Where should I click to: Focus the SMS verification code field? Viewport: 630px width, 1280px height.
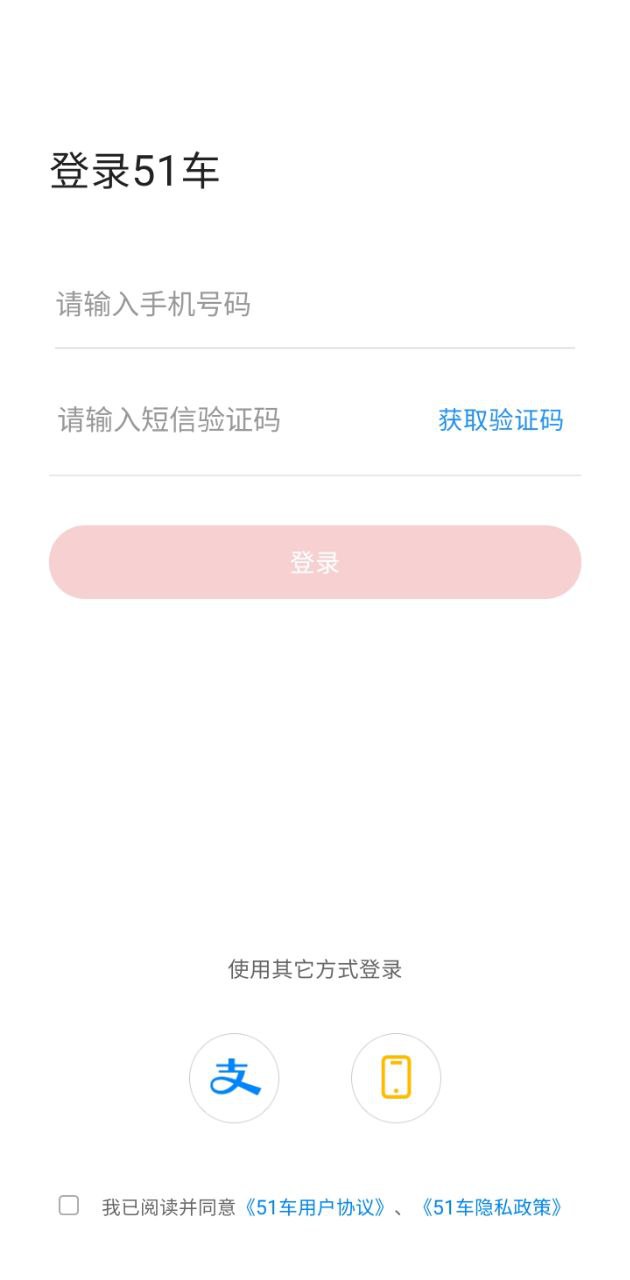click(230, 420)
